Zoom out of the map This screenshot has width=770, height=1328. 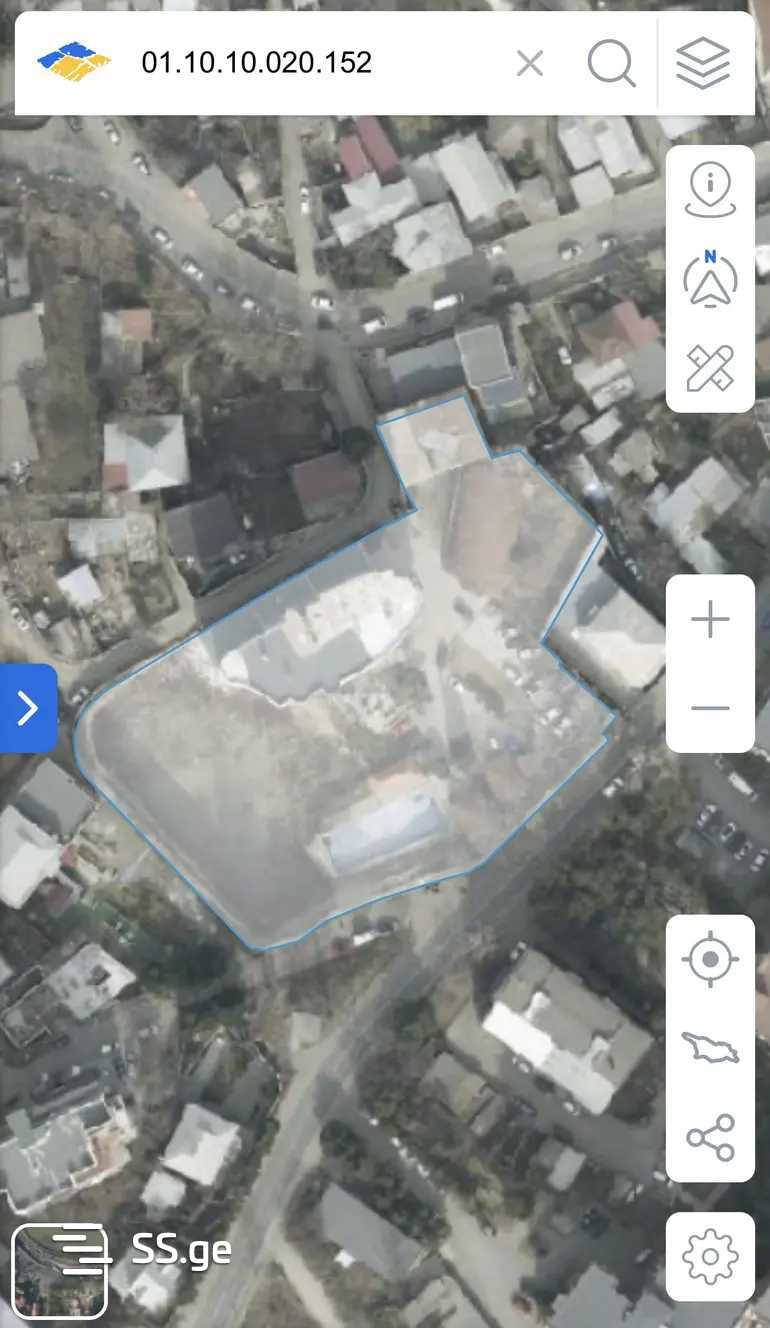point(710,708)
